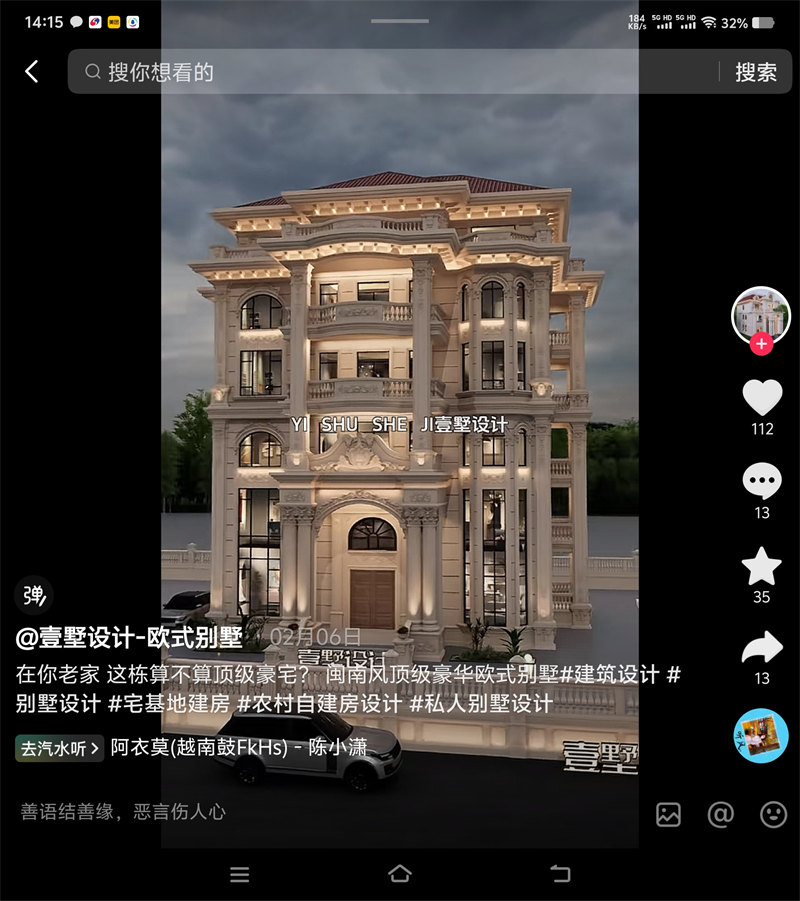Go to the system home screen

coord(400,874)
